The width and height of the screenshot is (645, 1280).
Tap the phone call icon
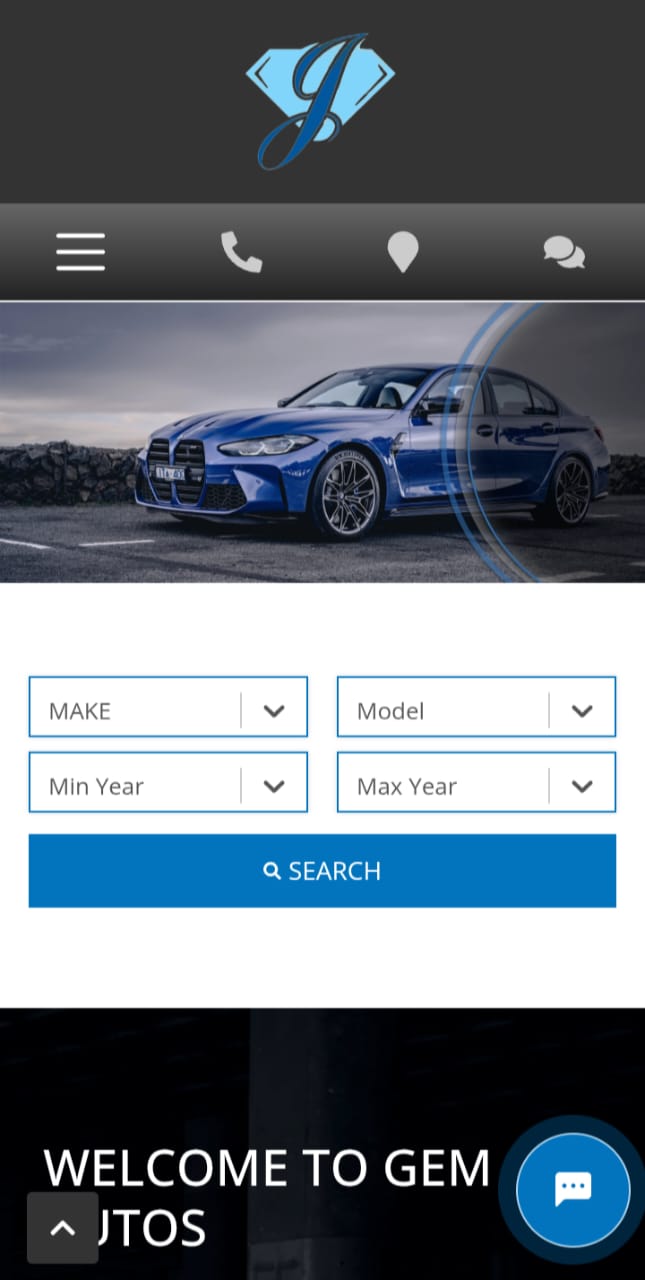241,251
